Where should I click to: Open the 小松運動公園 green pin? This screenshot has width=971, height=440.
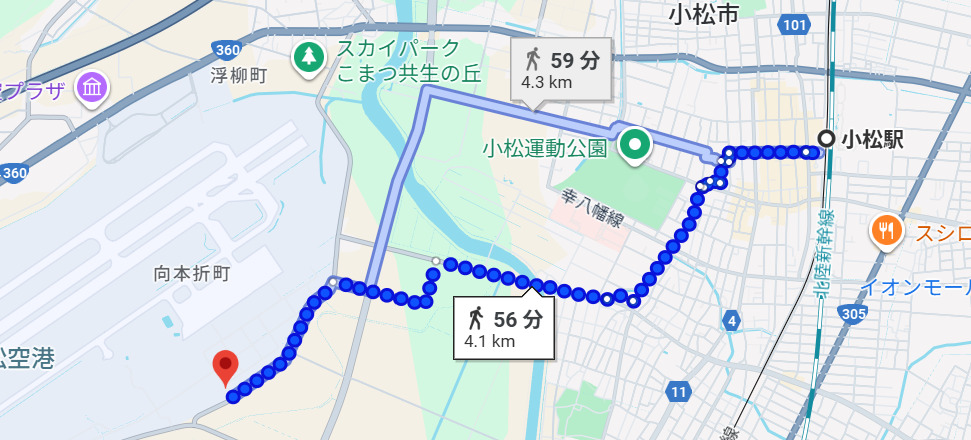(634, 145)
